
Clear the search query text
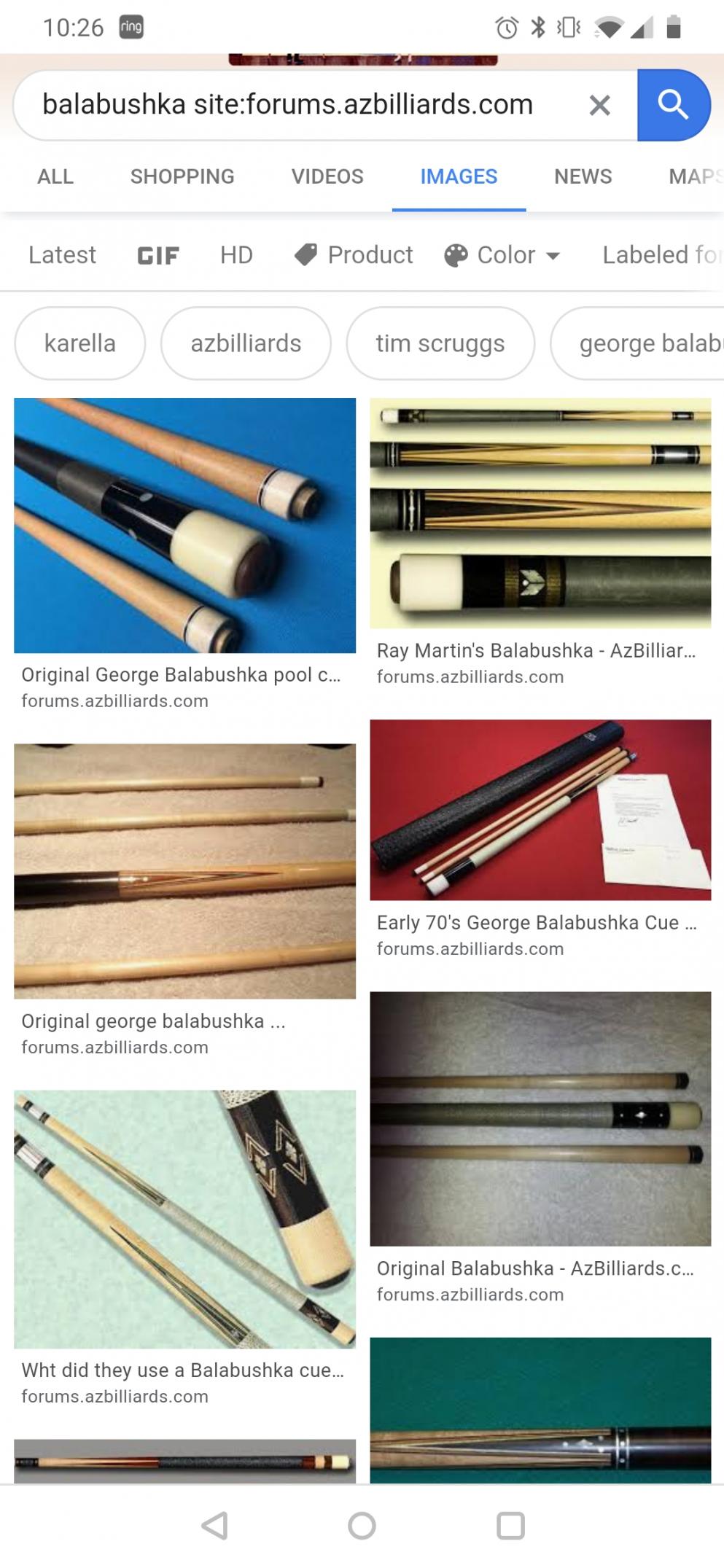(x=599, y=106)
